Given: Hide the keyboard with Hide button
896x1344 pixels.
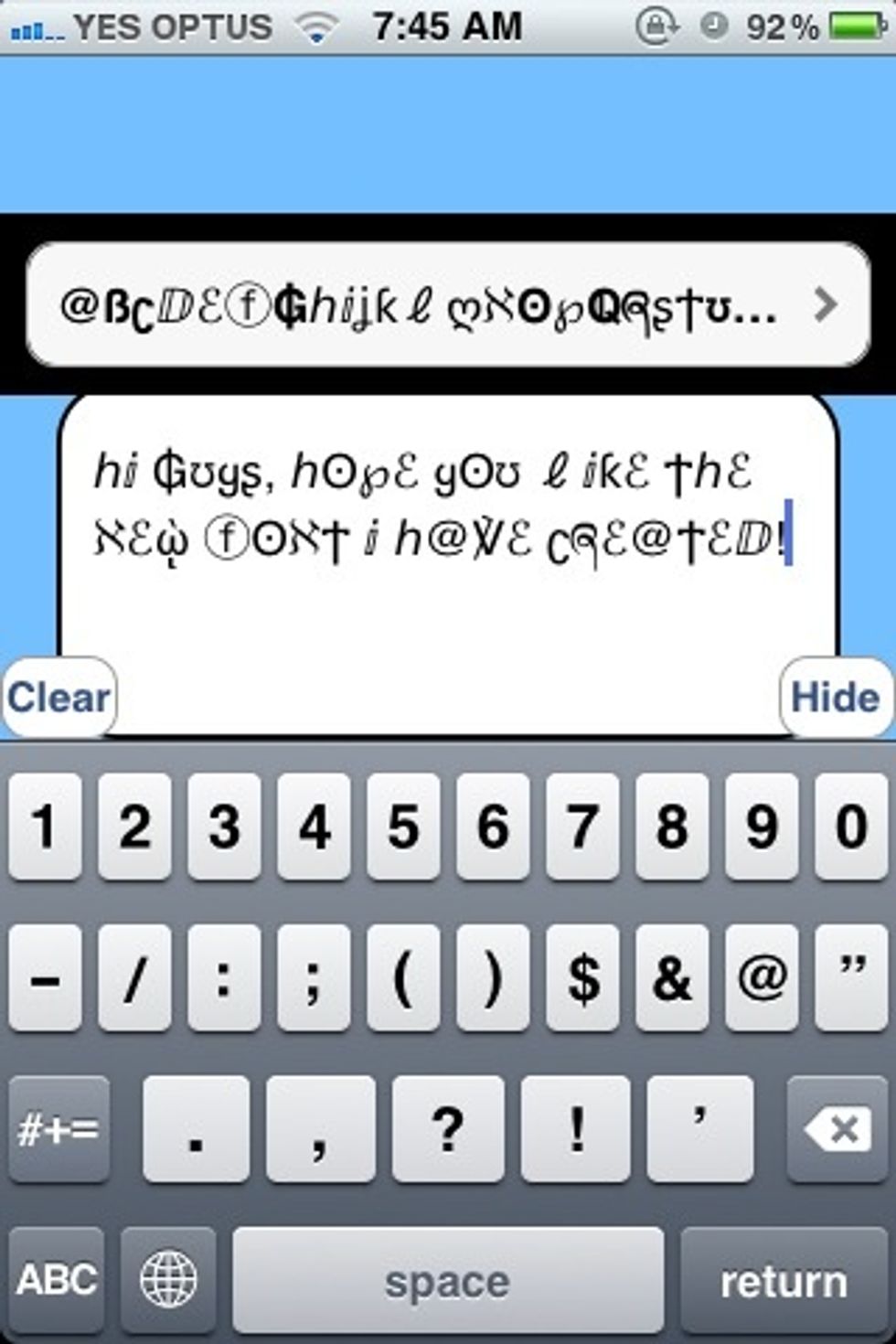Looking at the screenshot, I should pos(835,698).
